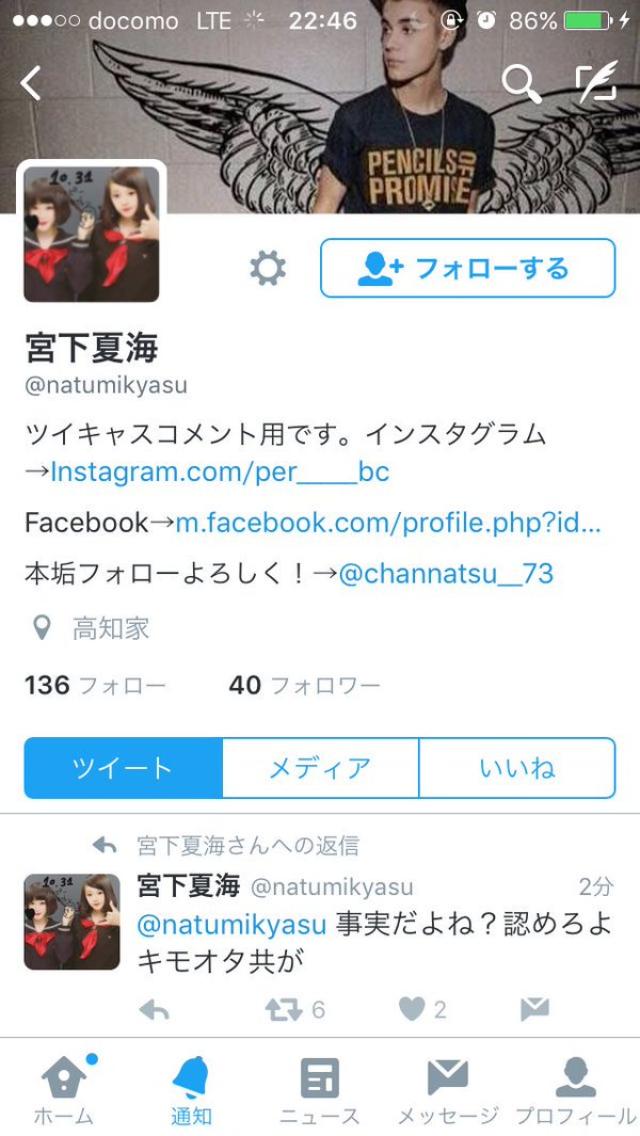
Task: Follow this account with フォローする
Action: coord(467,268)
